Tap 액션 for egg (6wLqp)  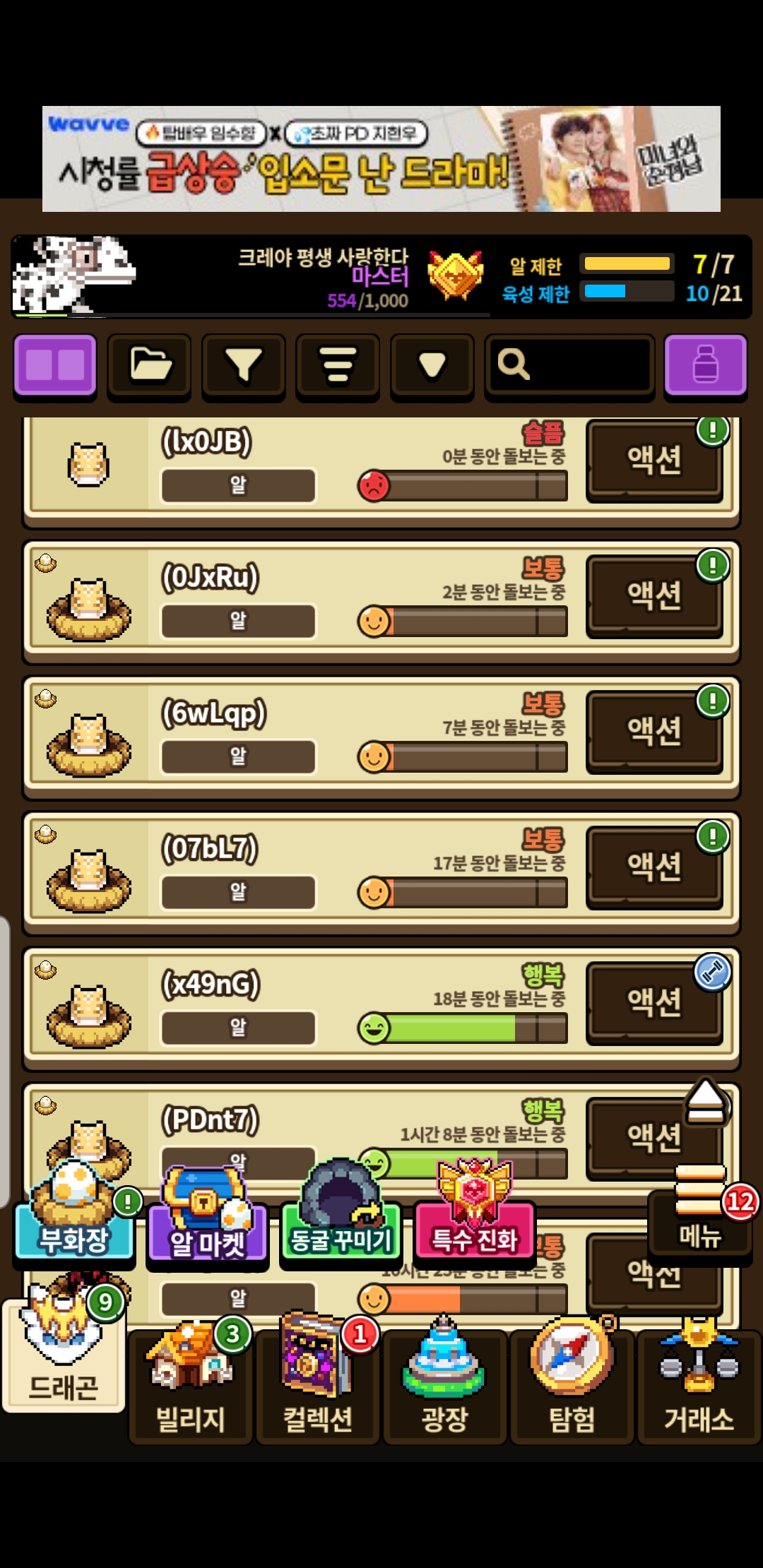point(654,732)
